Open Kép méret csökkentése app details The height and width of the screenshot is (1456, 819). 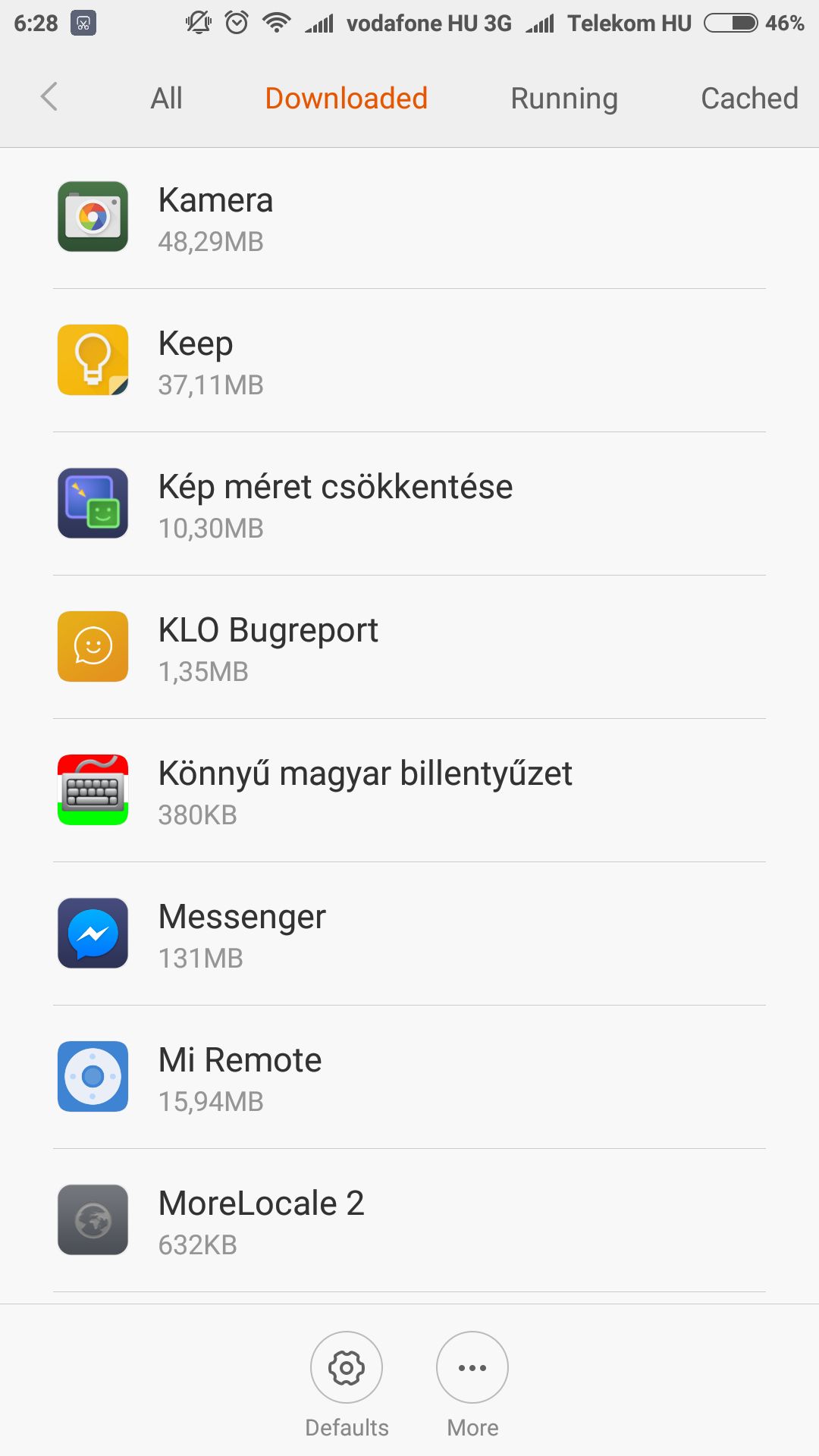point(409,504)
